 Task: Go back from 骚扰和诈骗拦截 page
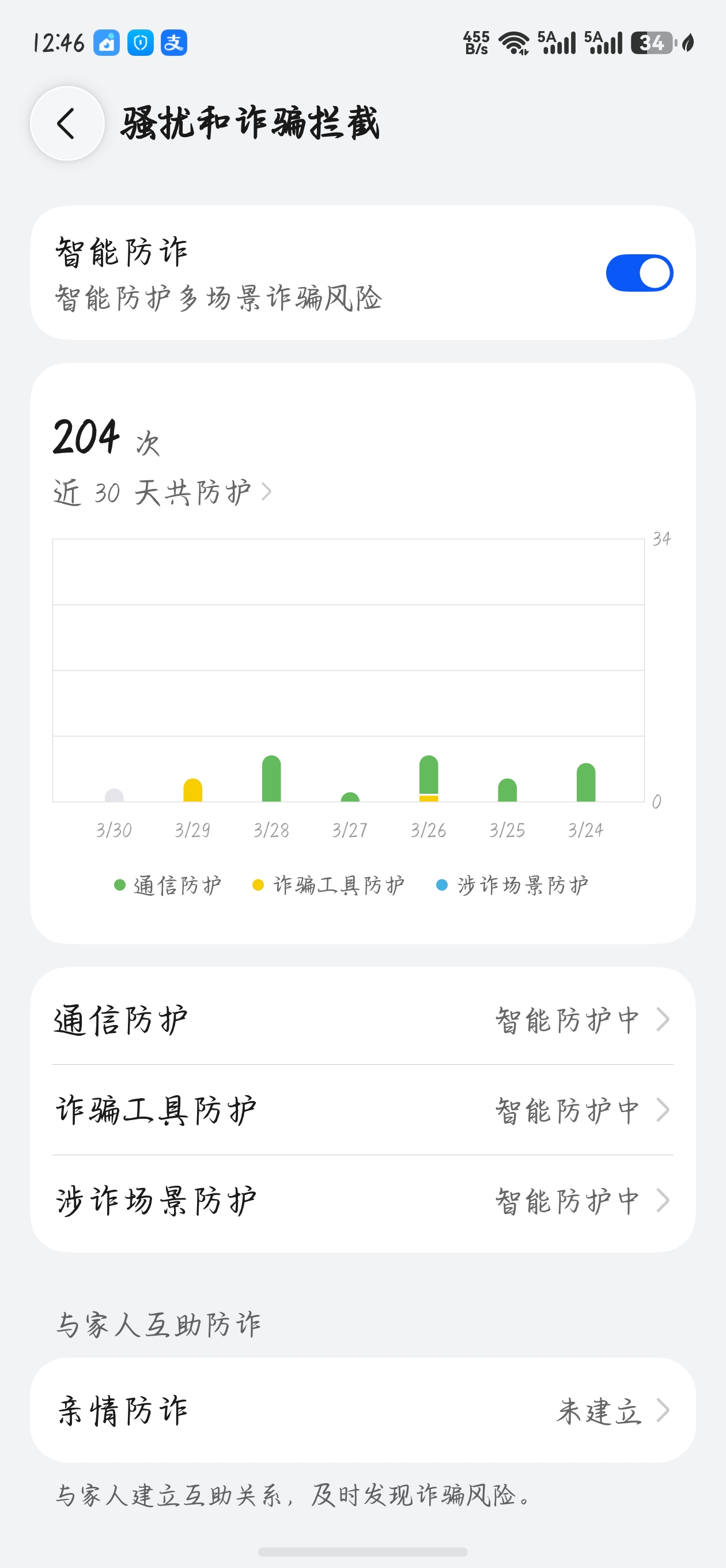coord(67,123)
